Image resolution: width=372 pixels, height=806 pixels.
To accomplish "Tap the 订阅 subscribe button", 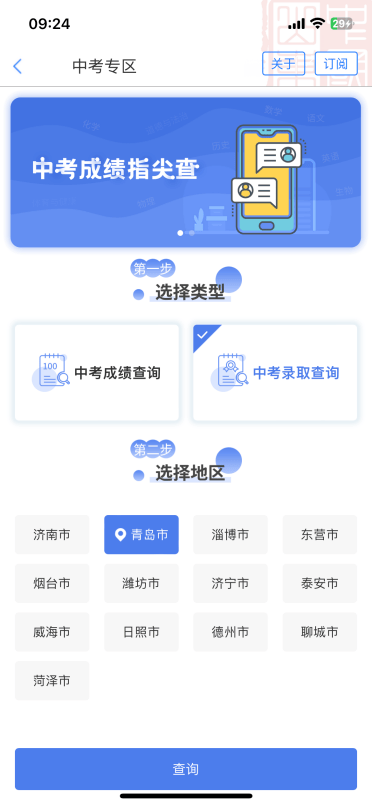I will [336, 64].
